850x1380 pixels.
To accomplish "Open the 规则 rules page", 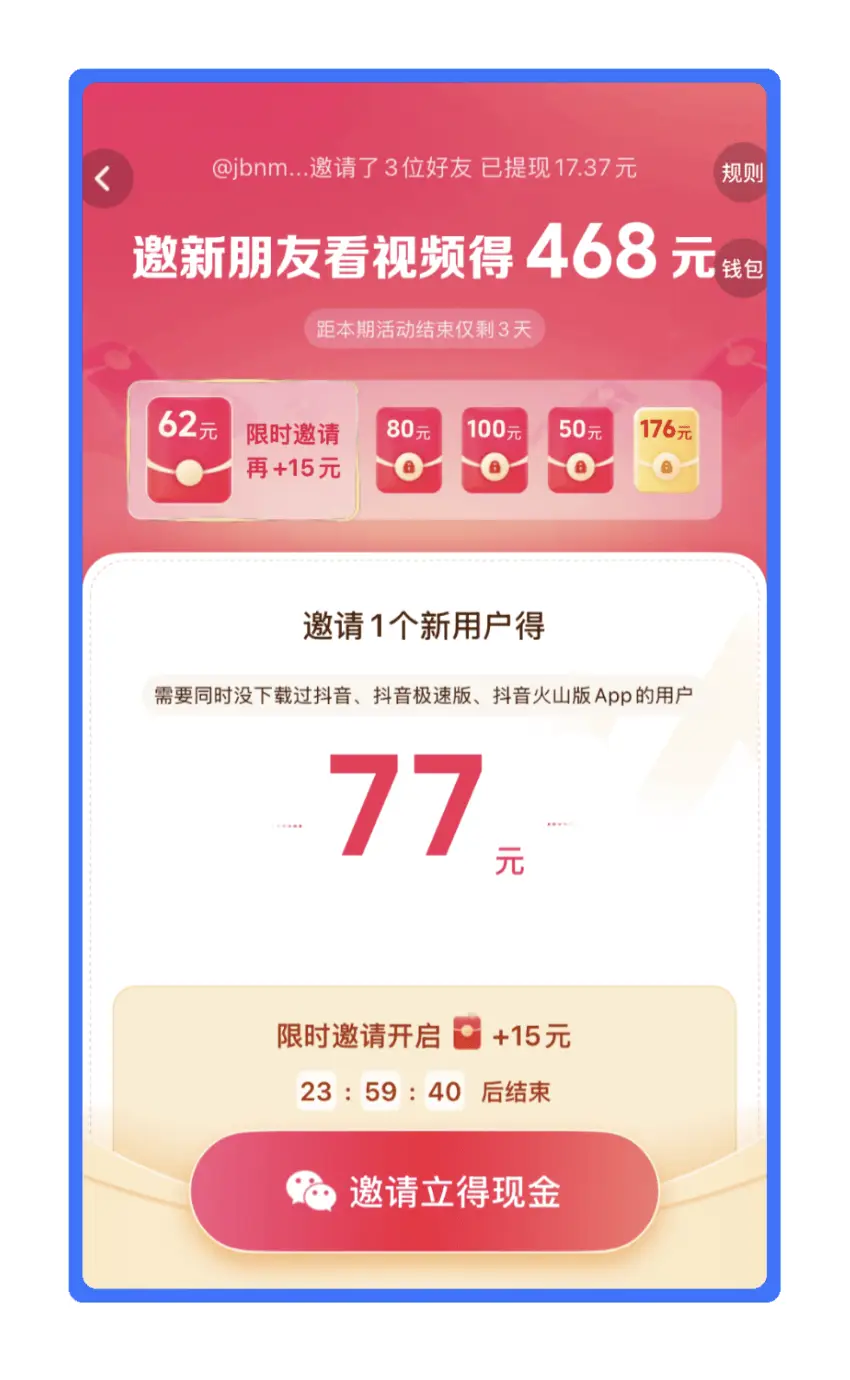I will [x=741, y=173].
